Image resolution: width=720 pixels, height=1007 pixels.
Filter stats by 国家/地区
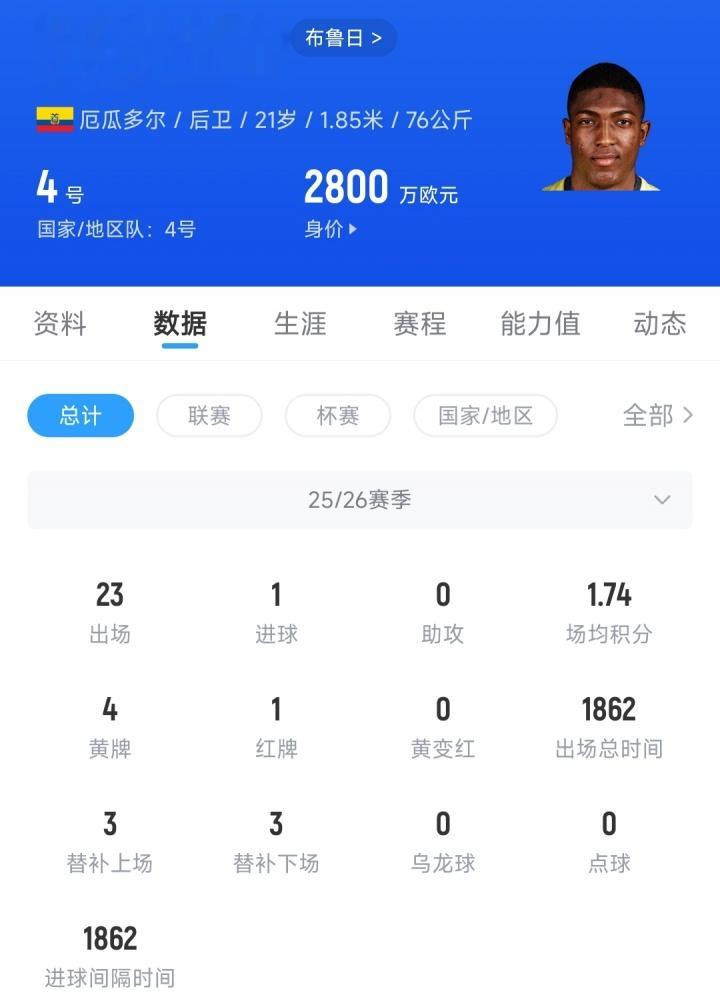pos(485,416)
